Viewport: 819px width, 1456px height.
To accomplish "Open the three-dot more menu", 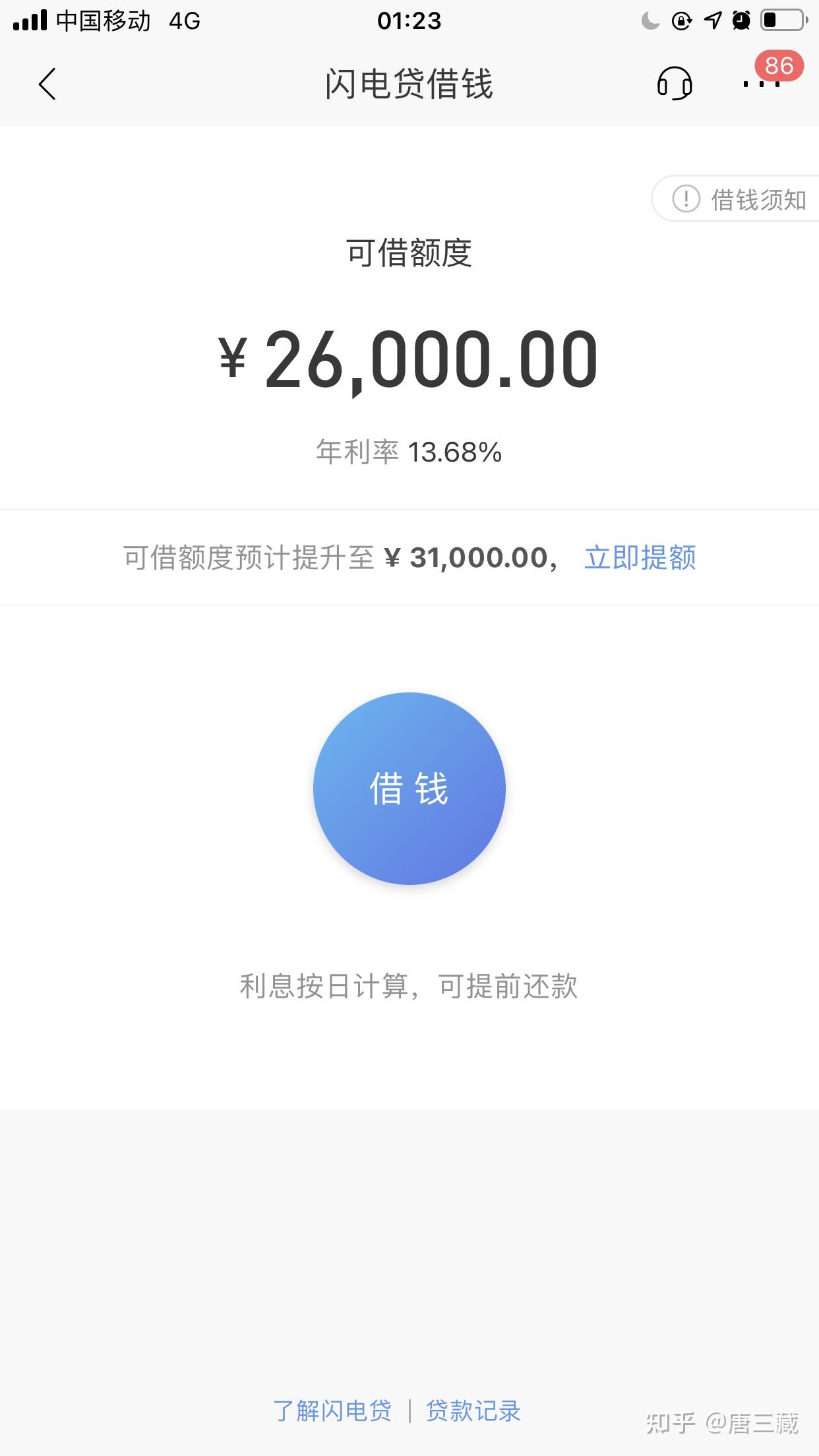I will point(762,84).
